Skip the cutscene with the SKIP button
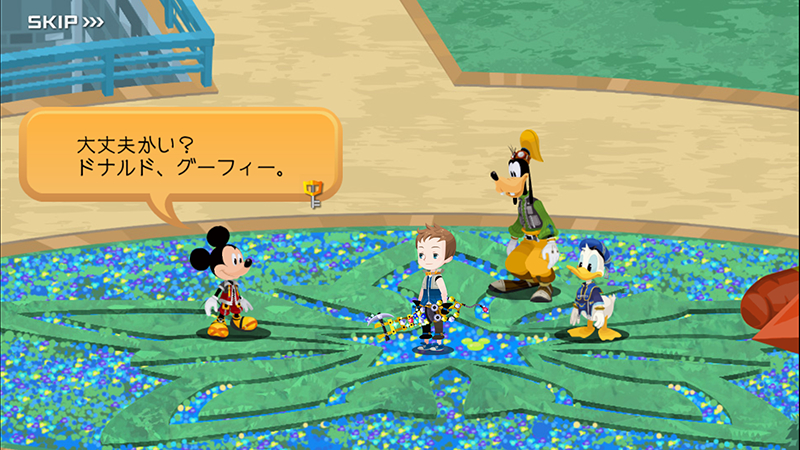This screenshot has height=450, width=800. (65, 22)
